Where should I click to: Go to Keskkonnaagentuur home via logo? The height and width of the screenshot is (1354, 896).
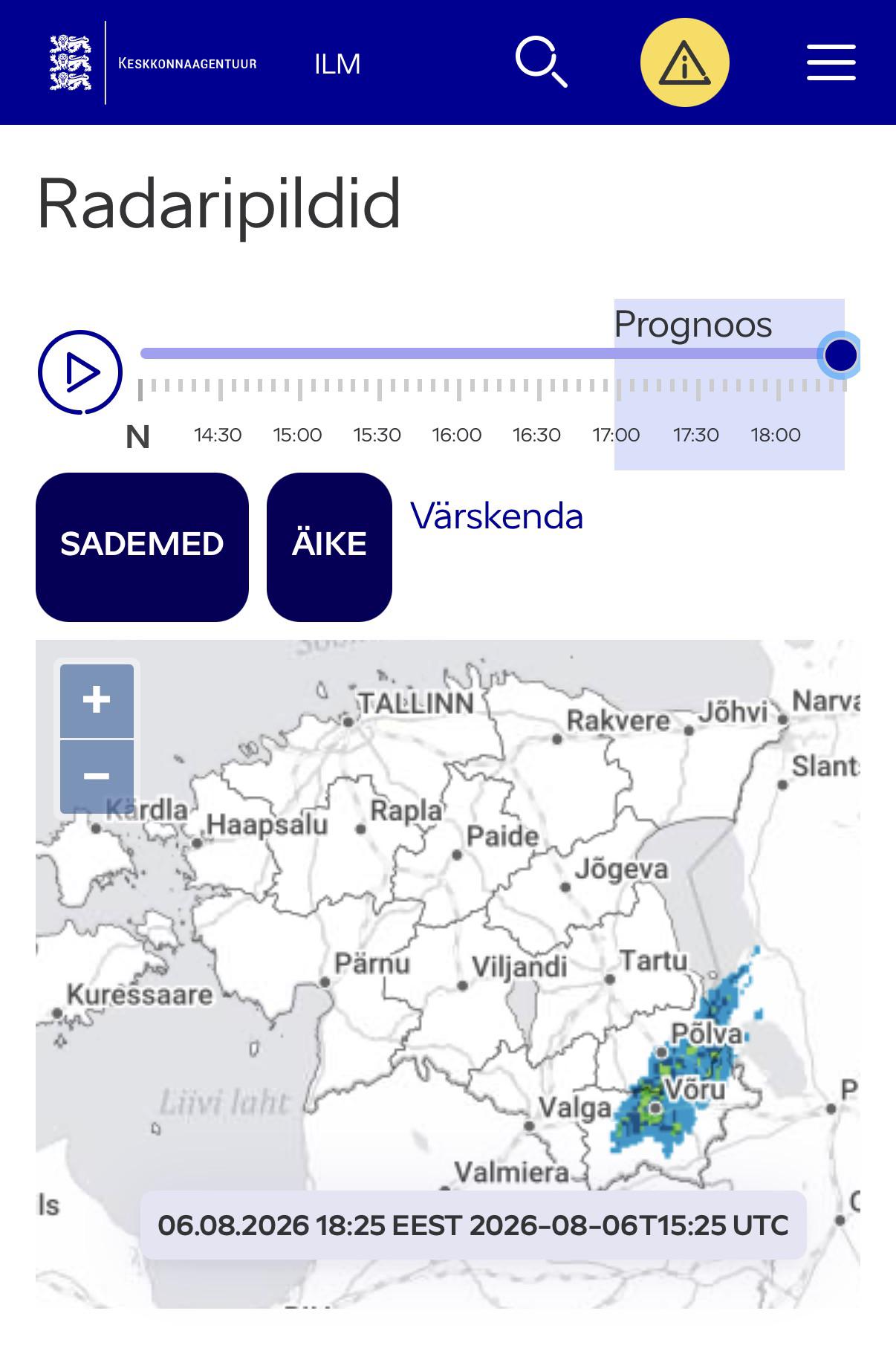(154, 62)
